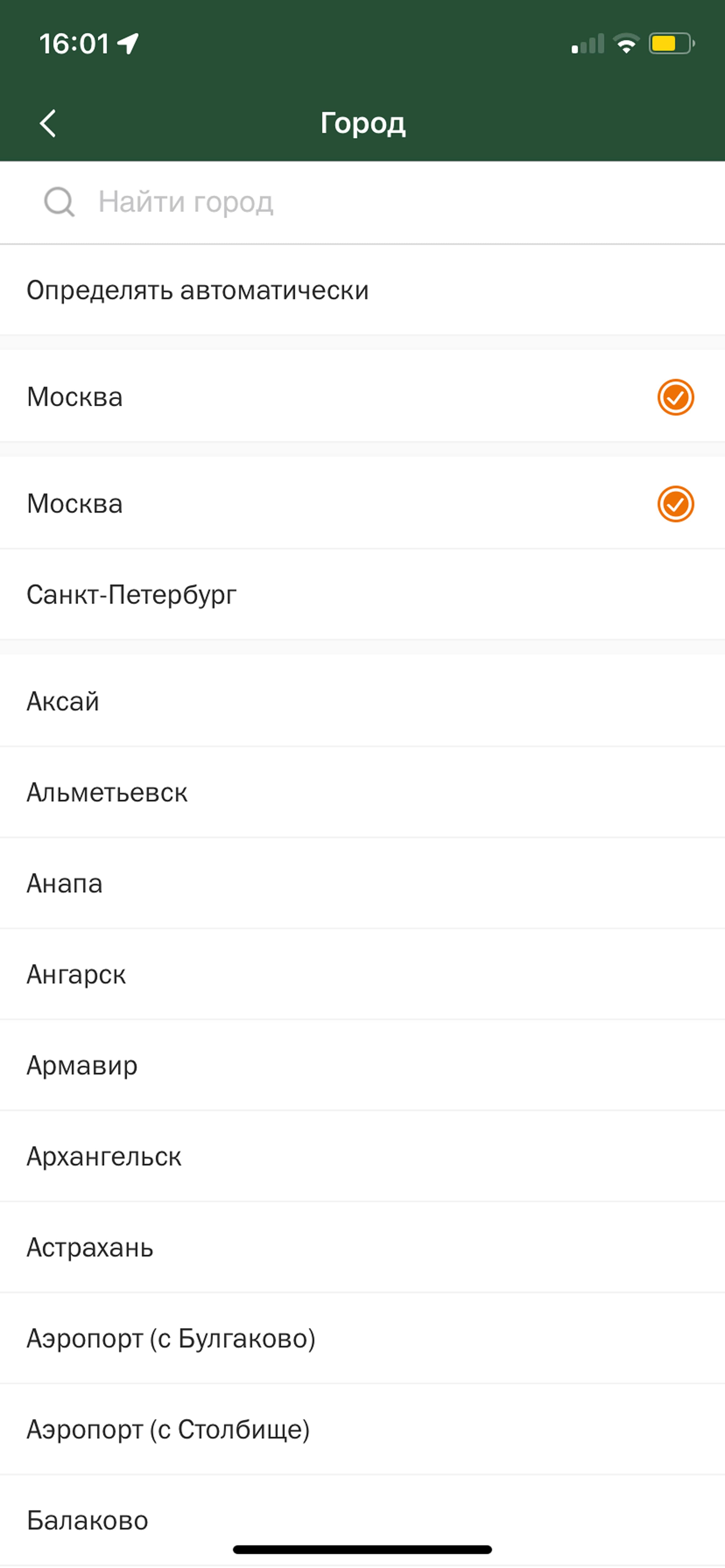Select Ангарск as your city
725x1568 pixels.
point(362,974)
